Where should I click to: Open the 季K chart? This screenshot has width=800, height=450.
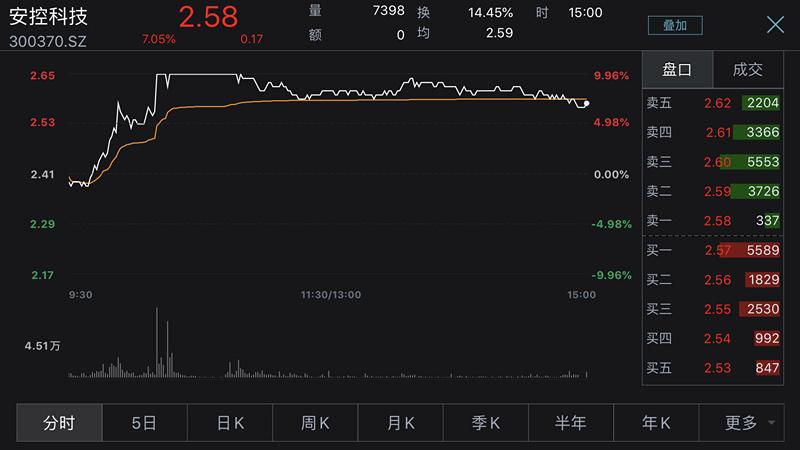point(485,422)
